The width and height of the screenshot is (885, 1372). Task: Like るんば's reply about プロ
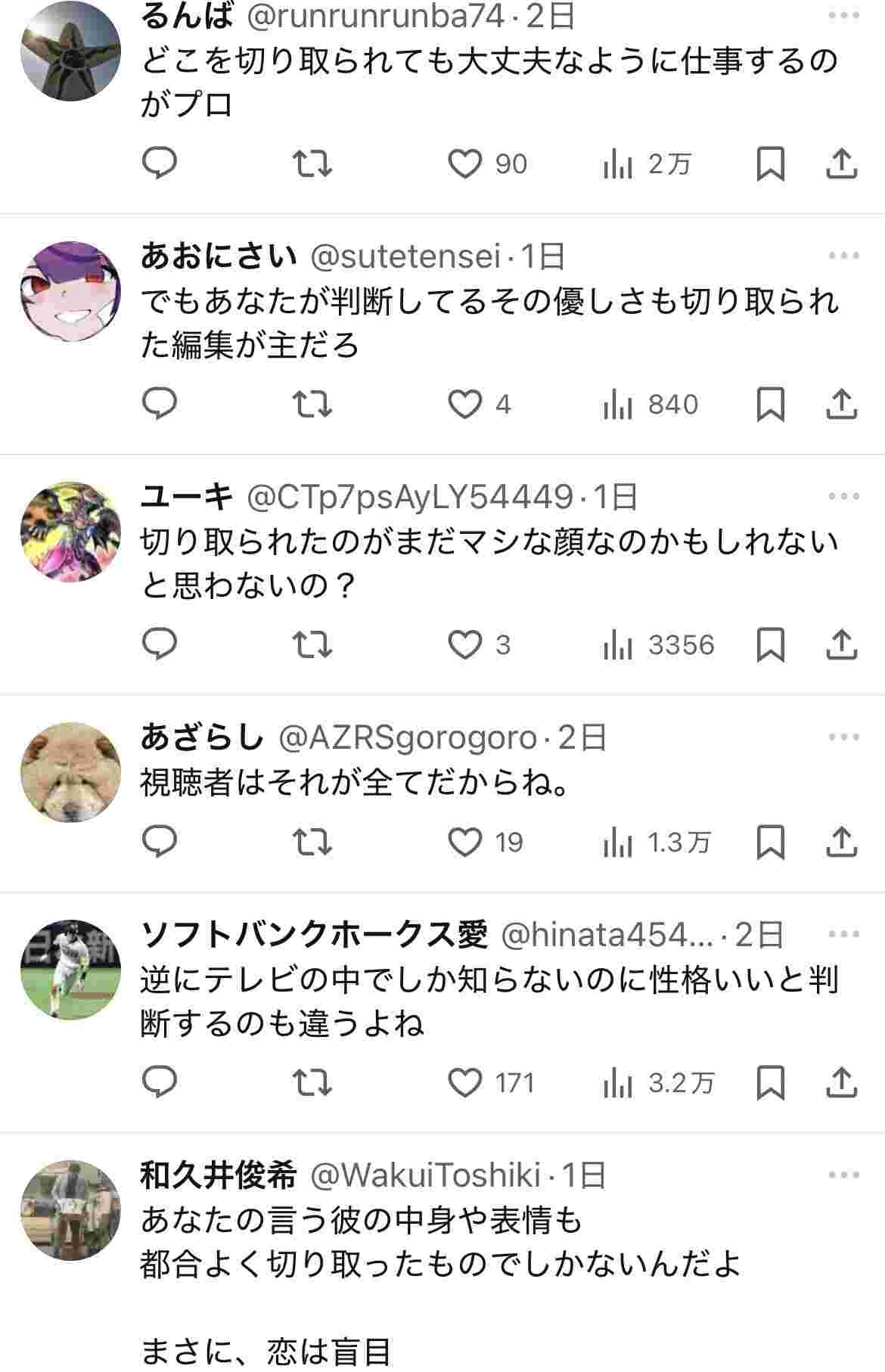tap(464, 163)
